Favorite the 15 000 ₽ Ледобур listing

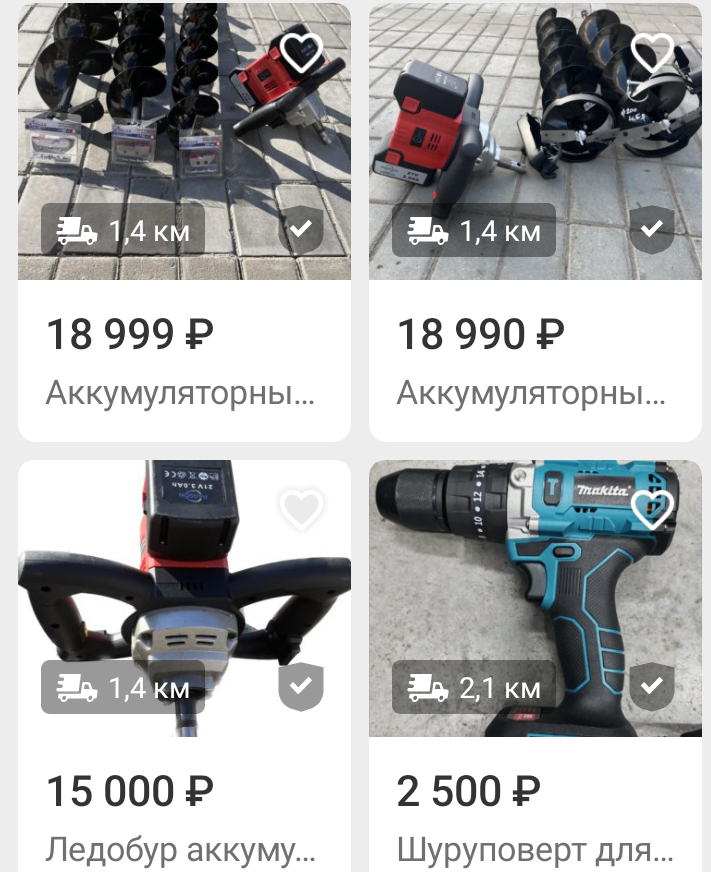[x=301, y=510]
